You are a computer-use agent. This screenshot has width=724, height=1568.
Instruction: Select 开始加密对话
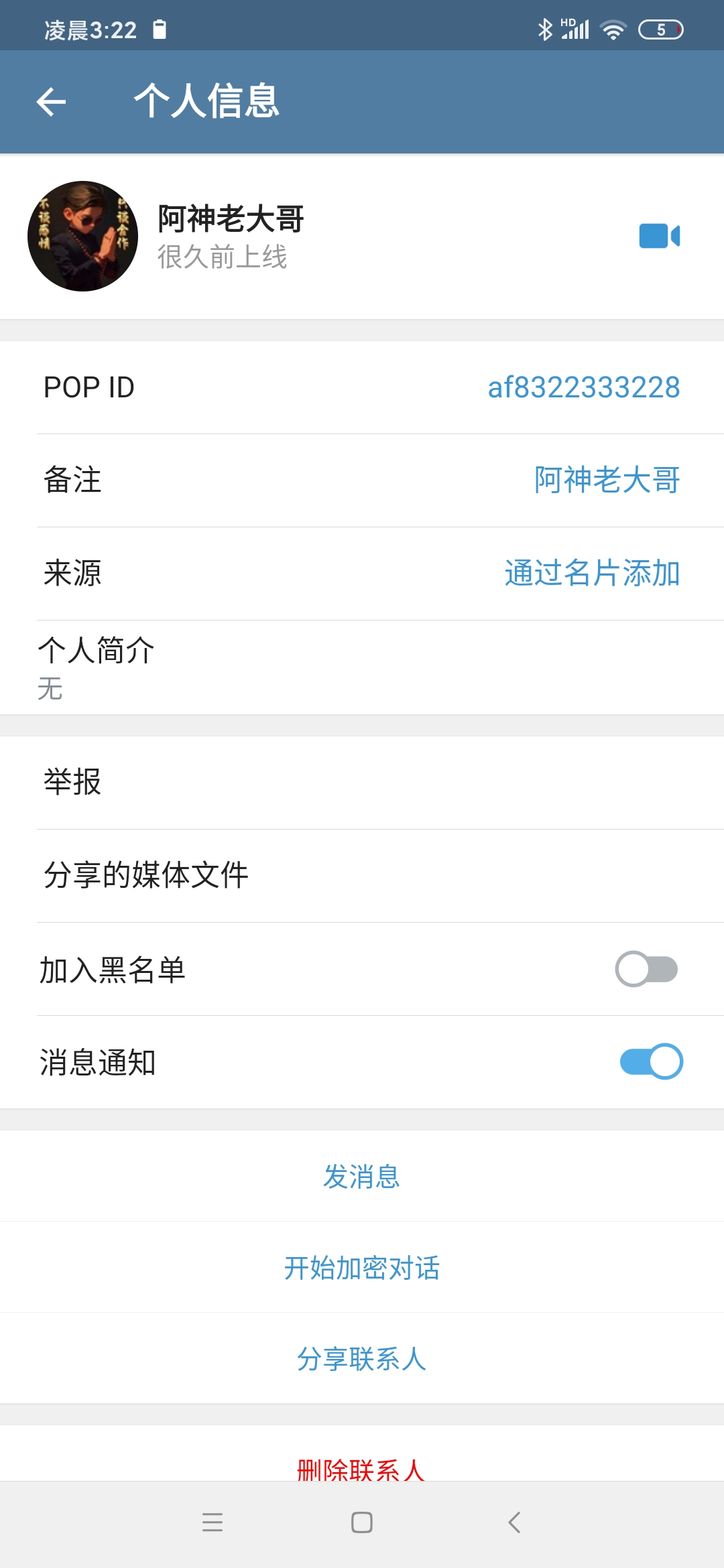click(x=362, y=1268)
